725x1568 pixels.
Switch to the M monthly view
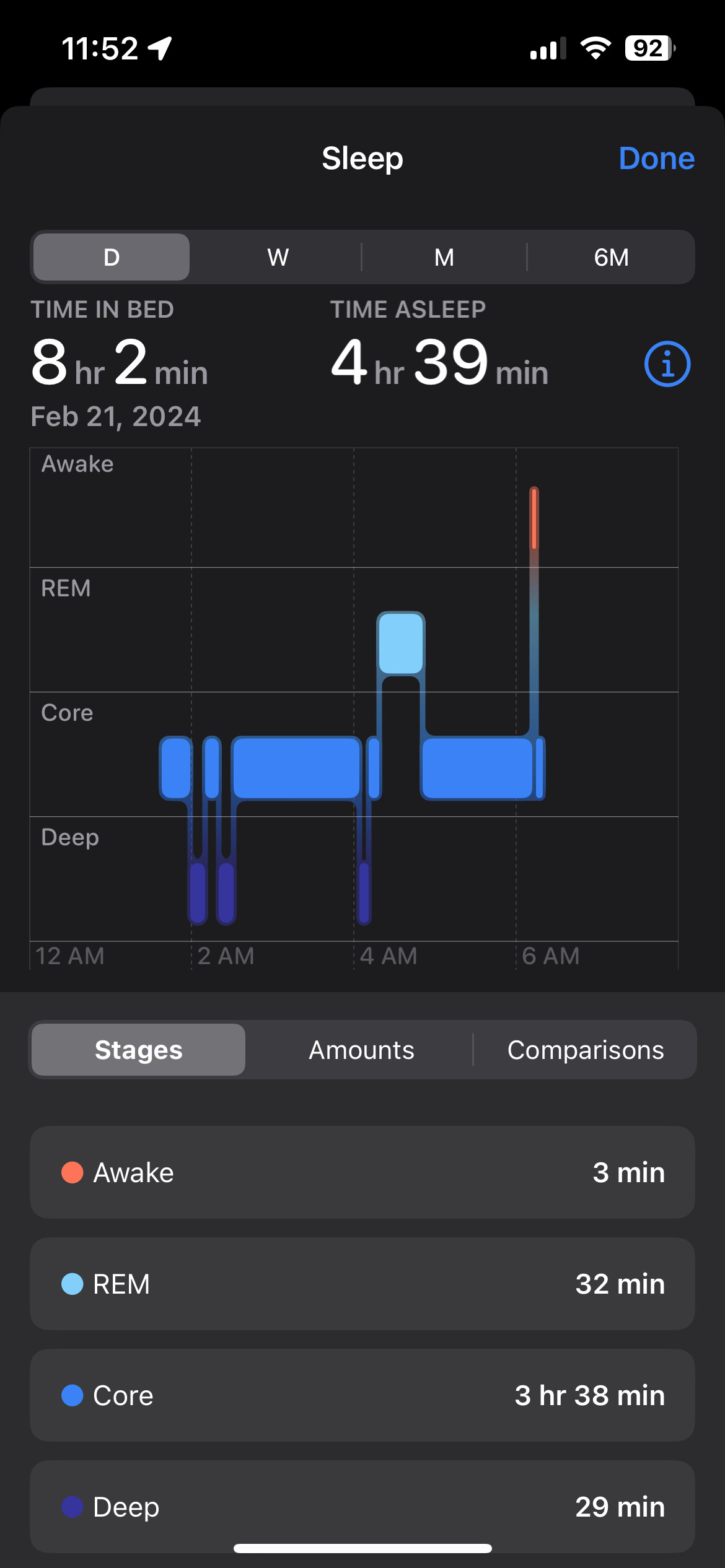[x=444, y=257]
